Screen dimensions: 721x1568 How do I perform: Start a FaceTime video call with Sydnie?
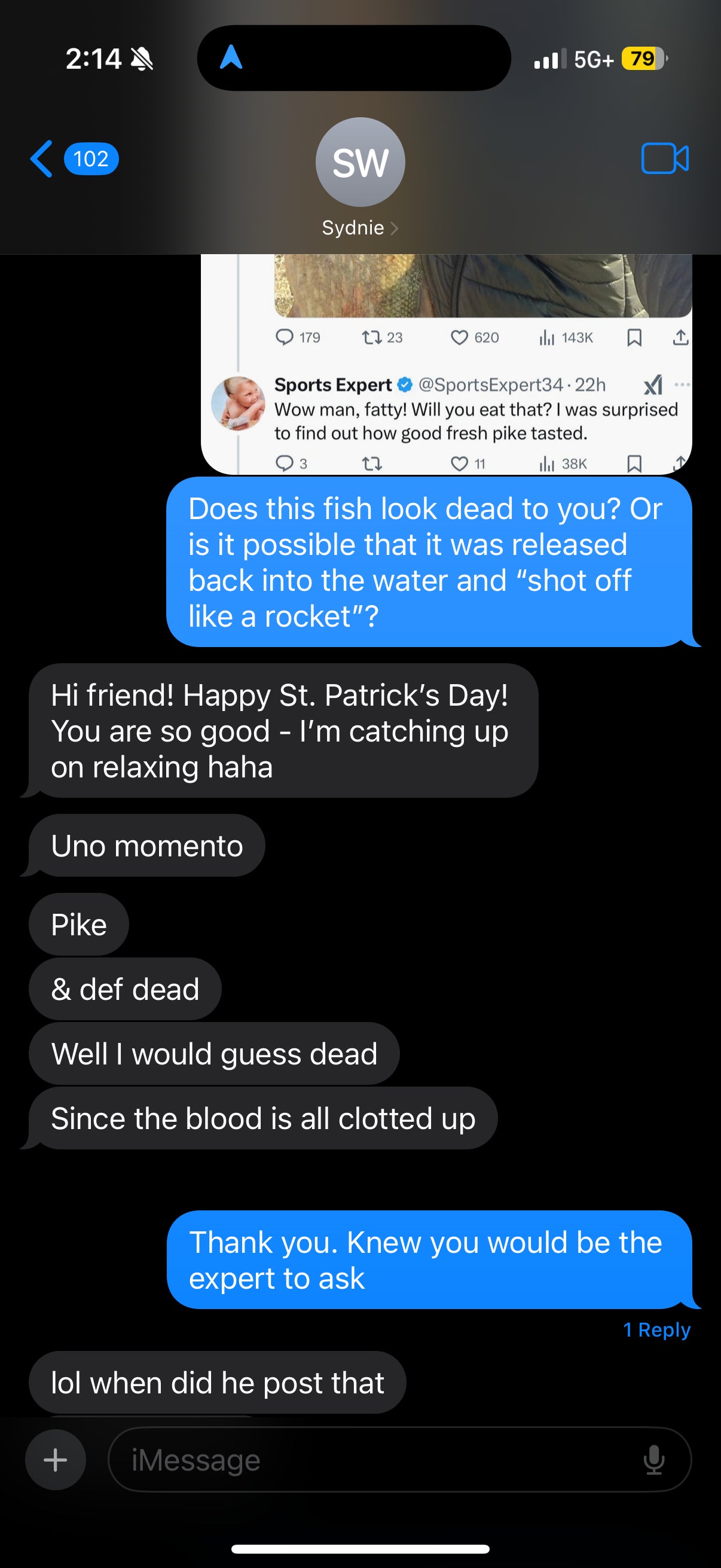[x=664, y=159]
